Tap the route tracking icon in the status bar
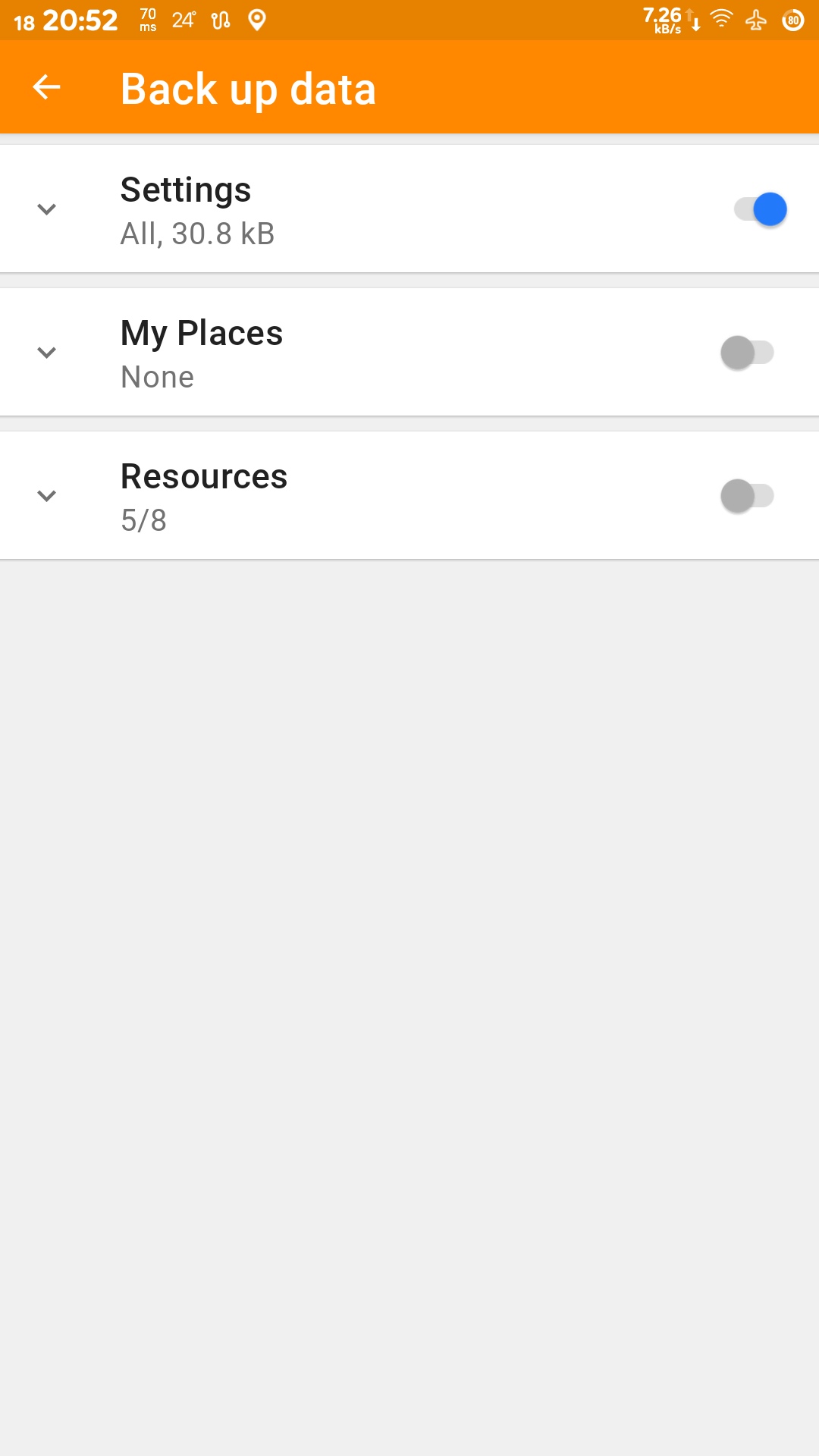 pos(220,20)
